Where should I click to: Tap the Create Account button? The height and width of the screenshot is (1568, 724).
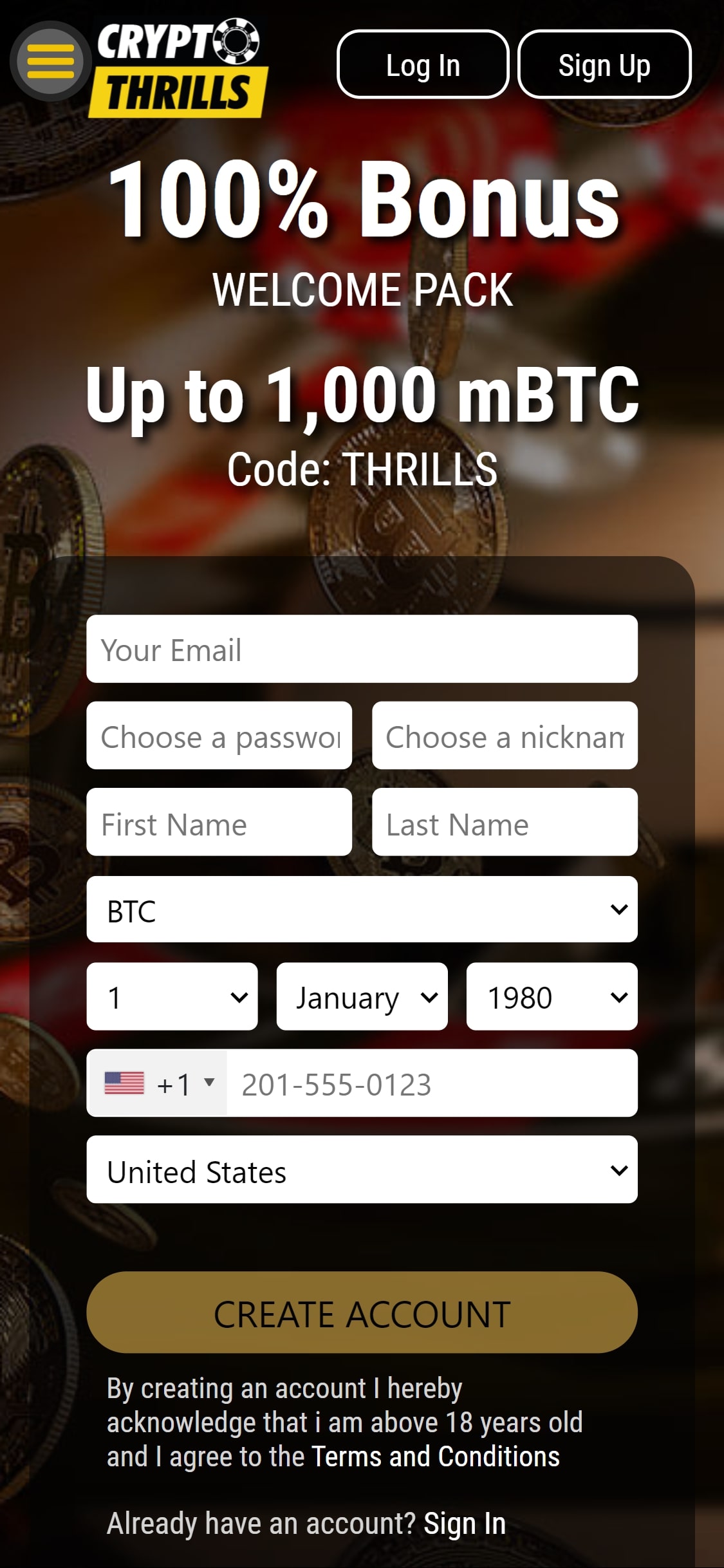tap(362, 1313)
